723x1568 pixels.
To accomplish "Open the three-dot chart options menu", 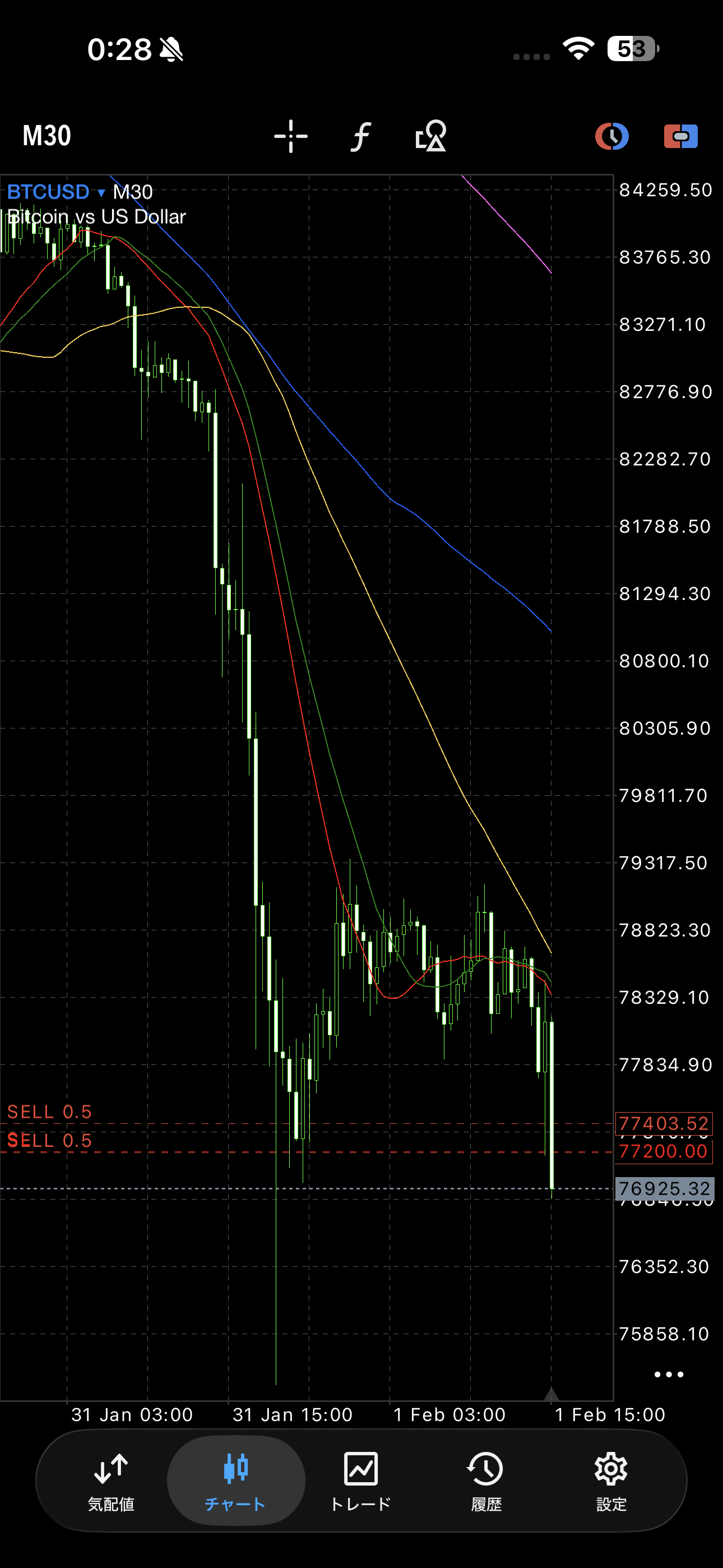I will pyautogui.click(x=668, y=1375).
